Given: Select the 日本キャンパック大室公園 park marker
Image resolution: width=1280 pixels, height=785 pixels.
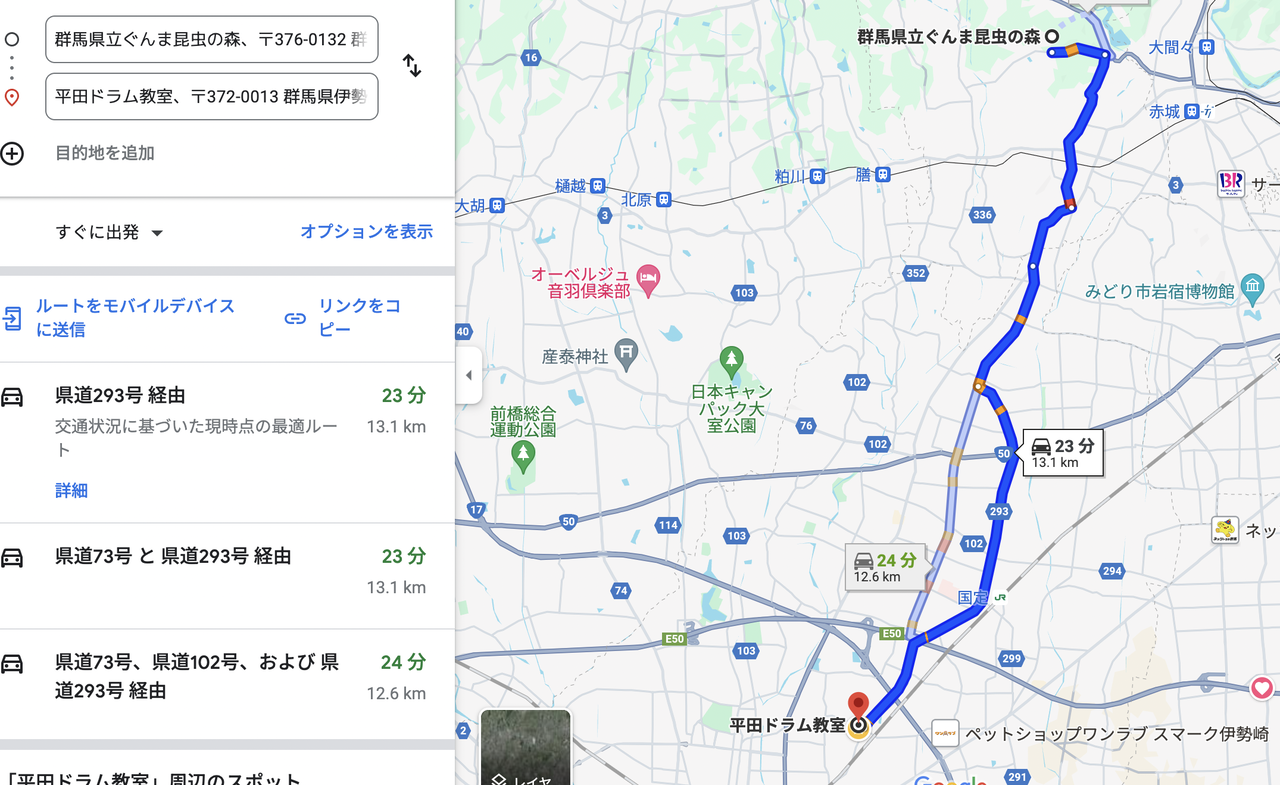Looking at the screenshot, I should tap(732, 359).
